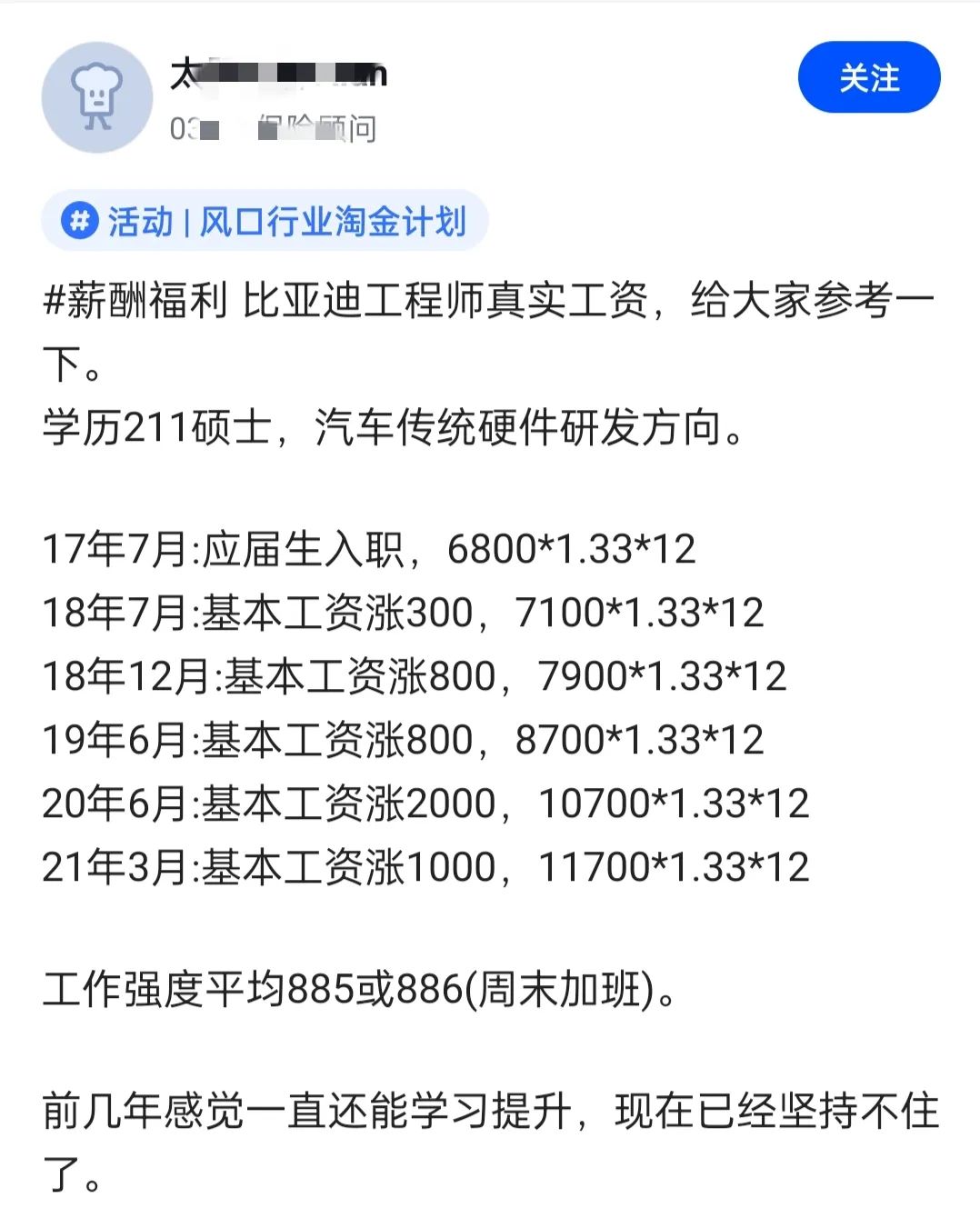
Task: Tap the #薪酬福利 hashtag
Action: tap(135, 301)
